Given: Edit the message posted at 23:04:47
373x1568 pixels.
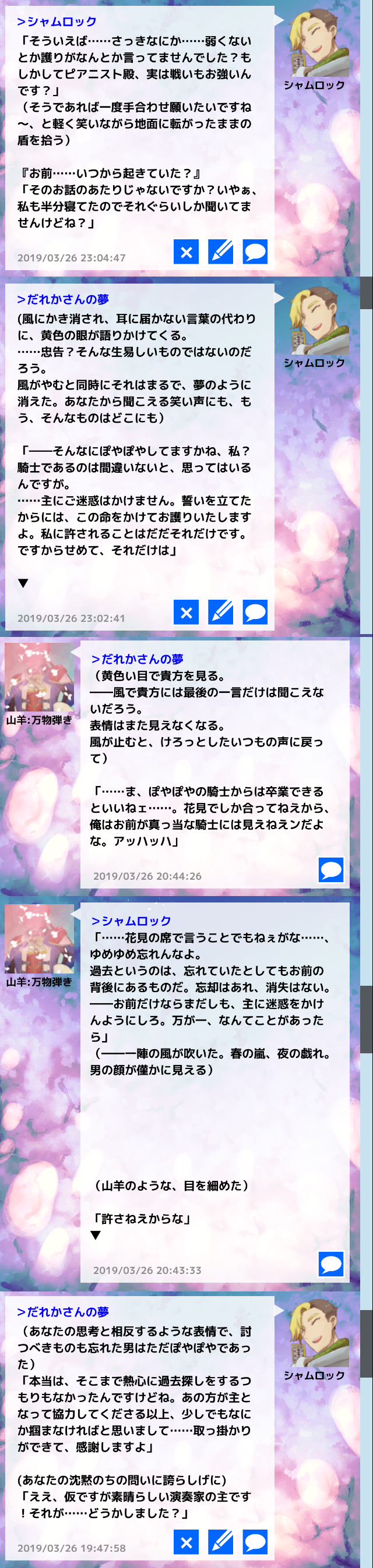Looking at the screenshot, I should coord(221,252).
